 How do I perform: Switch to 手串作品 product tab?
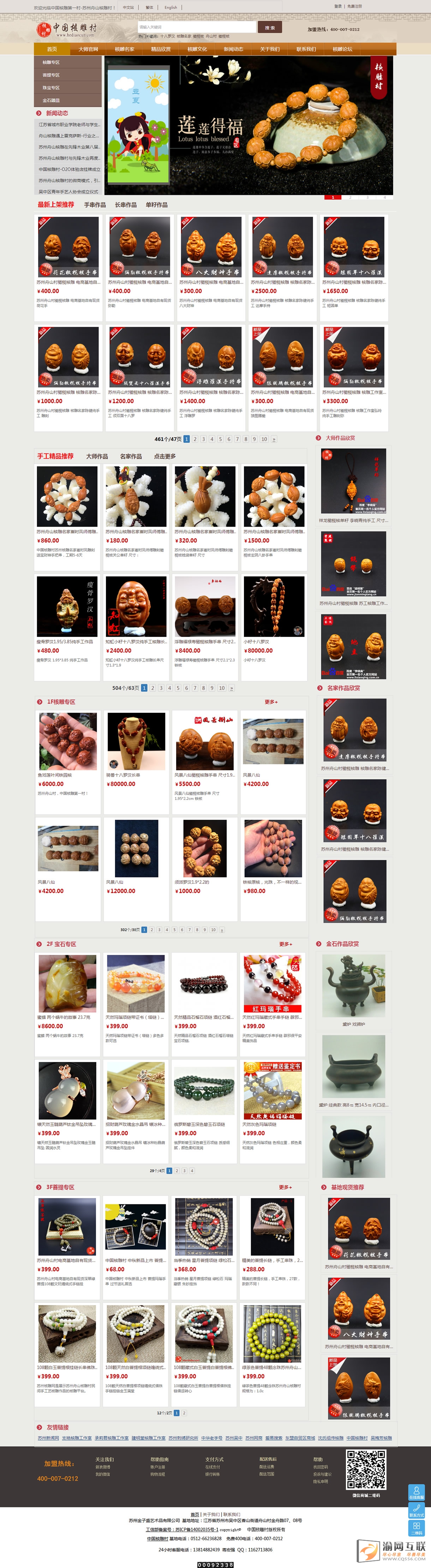pyautogui.click(x=94, y=205)
